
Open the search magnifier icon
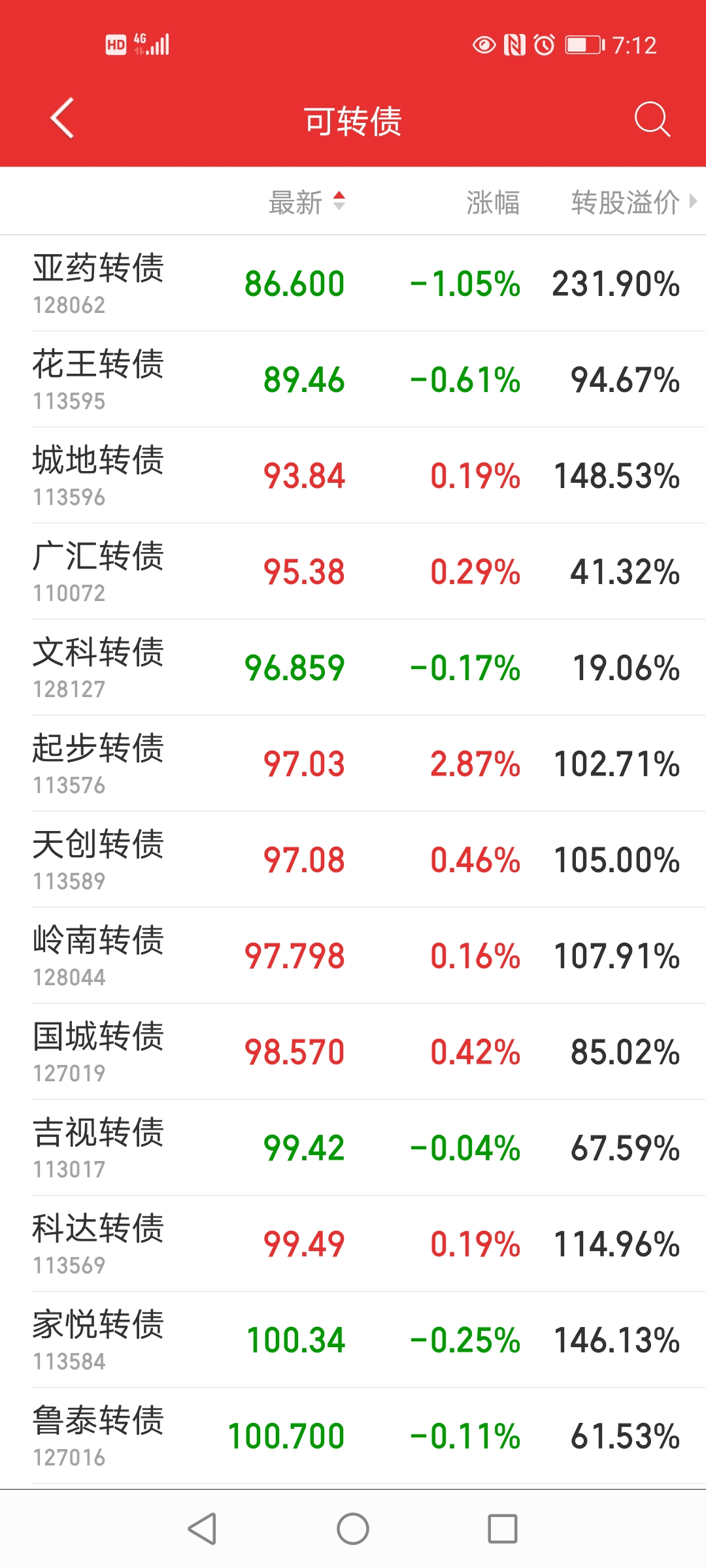click(652, 120)
